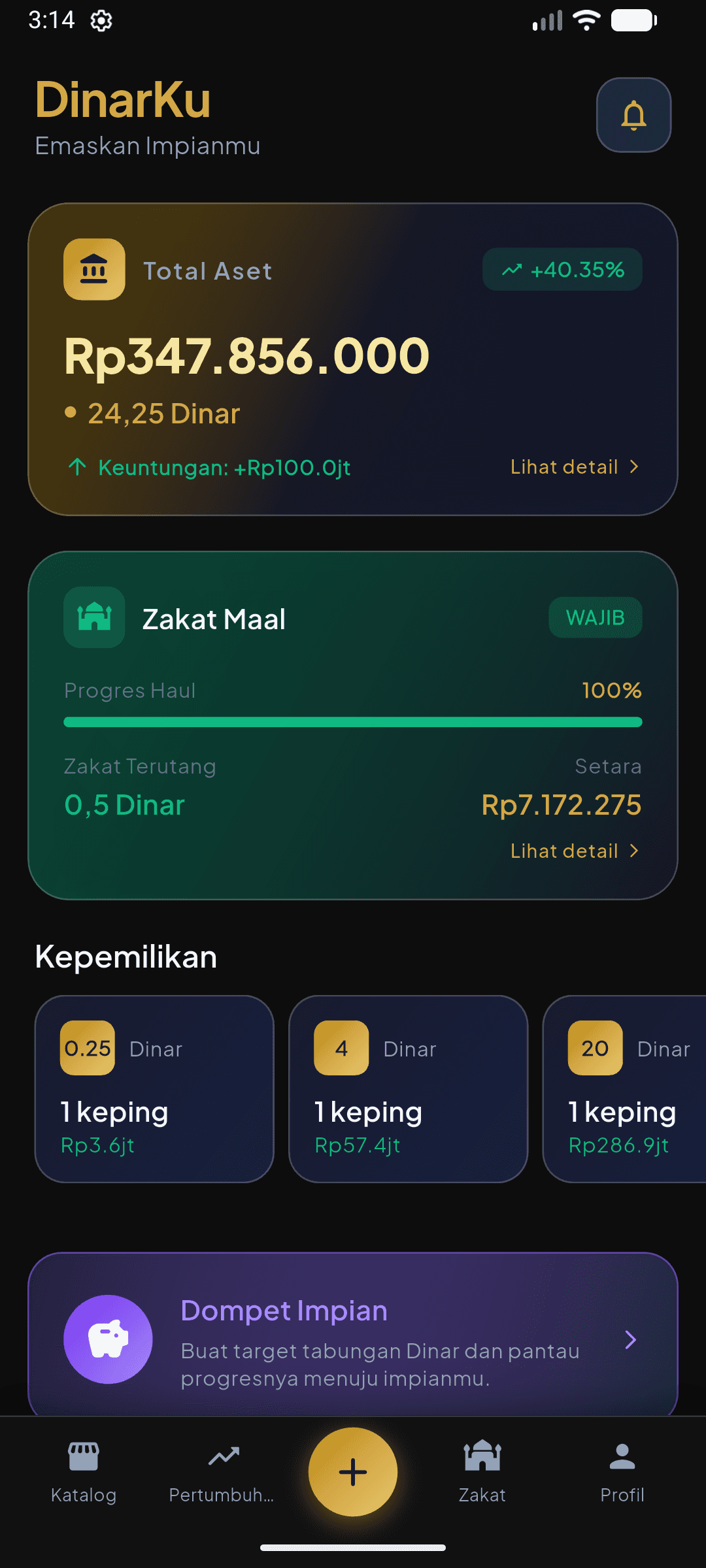Image resolution: width=706 pixels, height=1568 pixels.
Task: Open Lihat detail on Zakat Maal card
Action: (x=565, y=851)
